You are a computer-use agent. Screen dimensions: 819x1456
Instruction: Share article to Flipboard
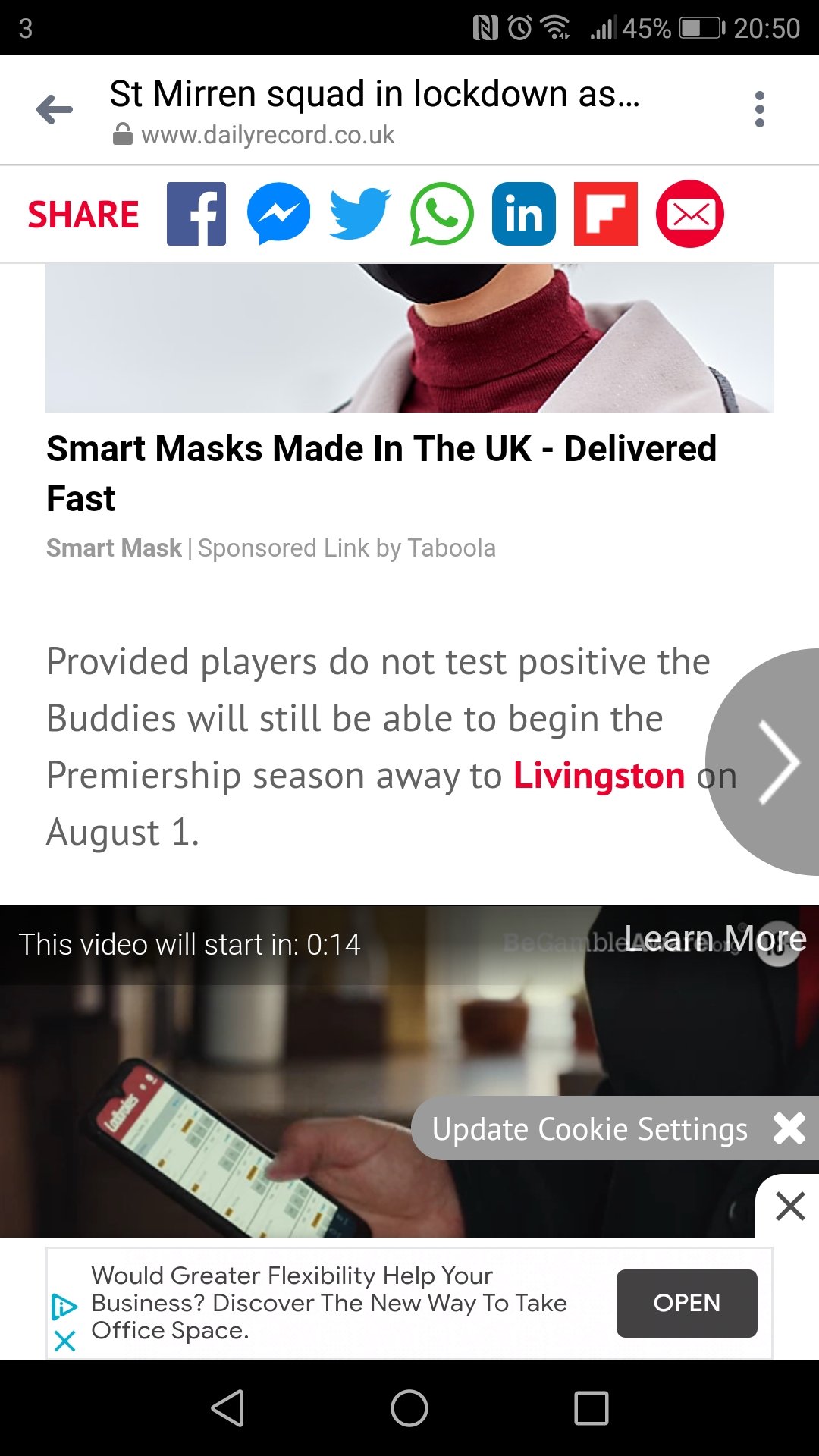coord(606,214)
